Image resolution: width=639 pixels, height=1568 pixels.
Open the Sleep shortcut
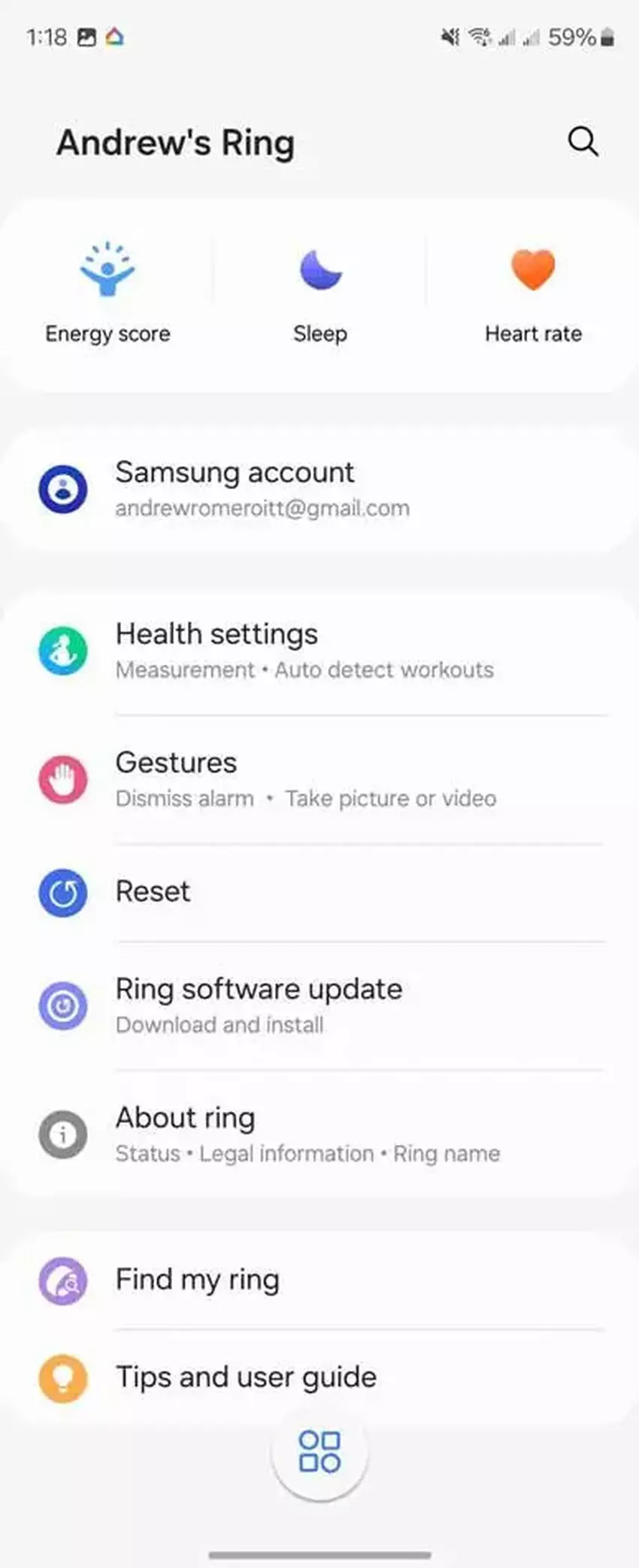click(320, 293)
